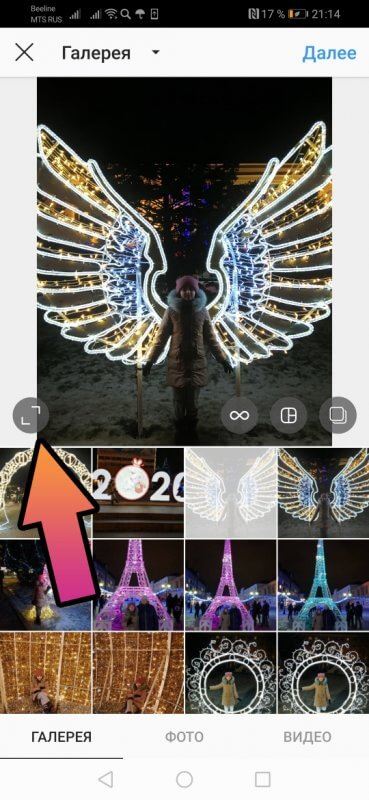Screen dimensions: 369x800
Task: Switch to the ФОТО tab
Action: (184, 737)
